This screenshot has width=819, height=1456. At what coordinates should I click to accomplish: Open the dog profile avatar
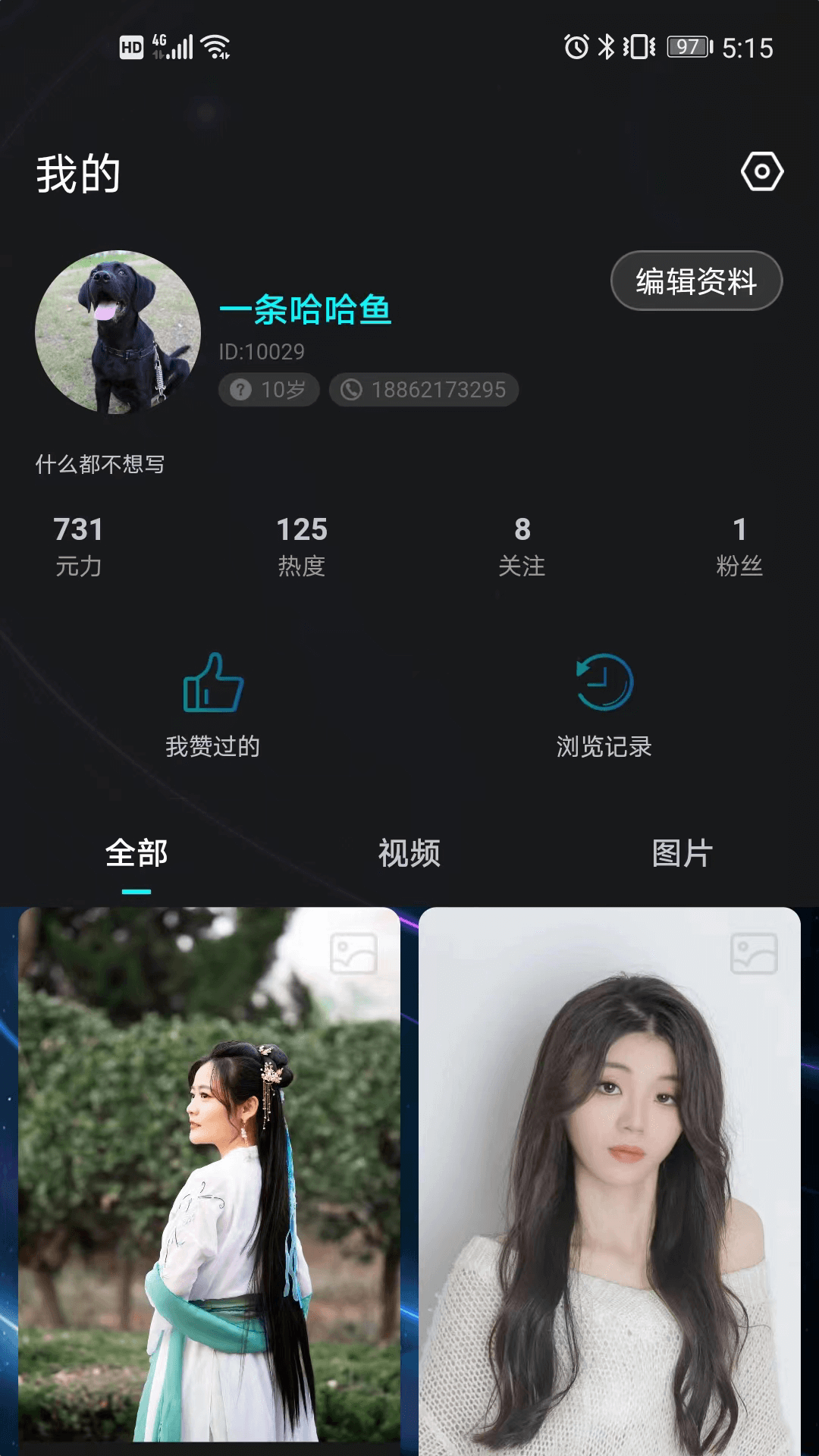click(x=118, y=332)
